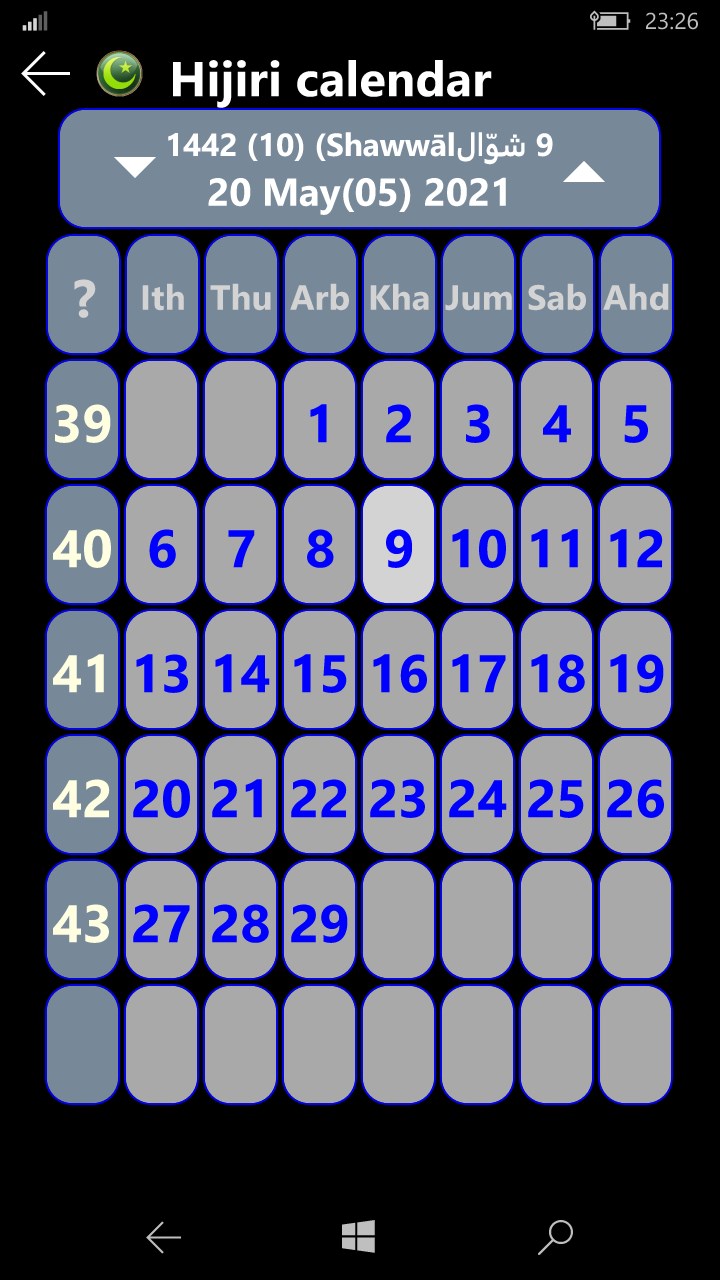Select day 12 in the grid
Image resolution: width=720 pixels, height=1280 pixels.
point(636,546)
